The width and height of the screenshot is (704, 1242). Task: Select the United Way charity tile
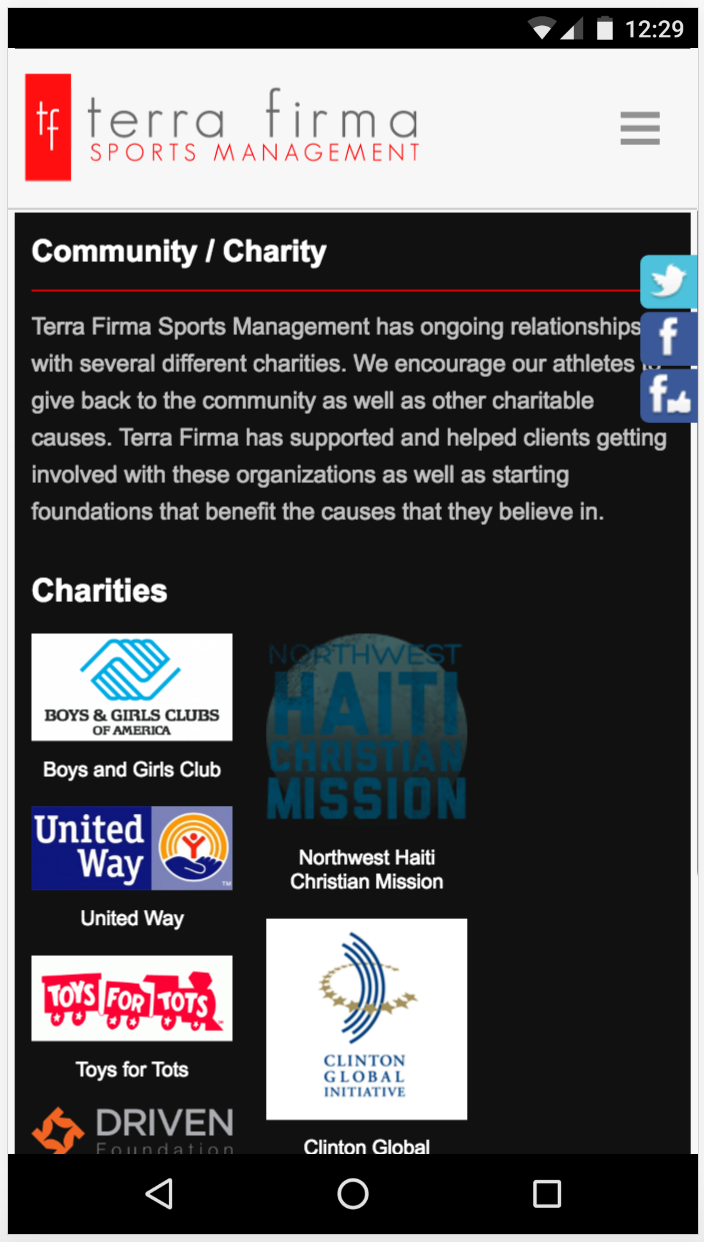(132, 848)
